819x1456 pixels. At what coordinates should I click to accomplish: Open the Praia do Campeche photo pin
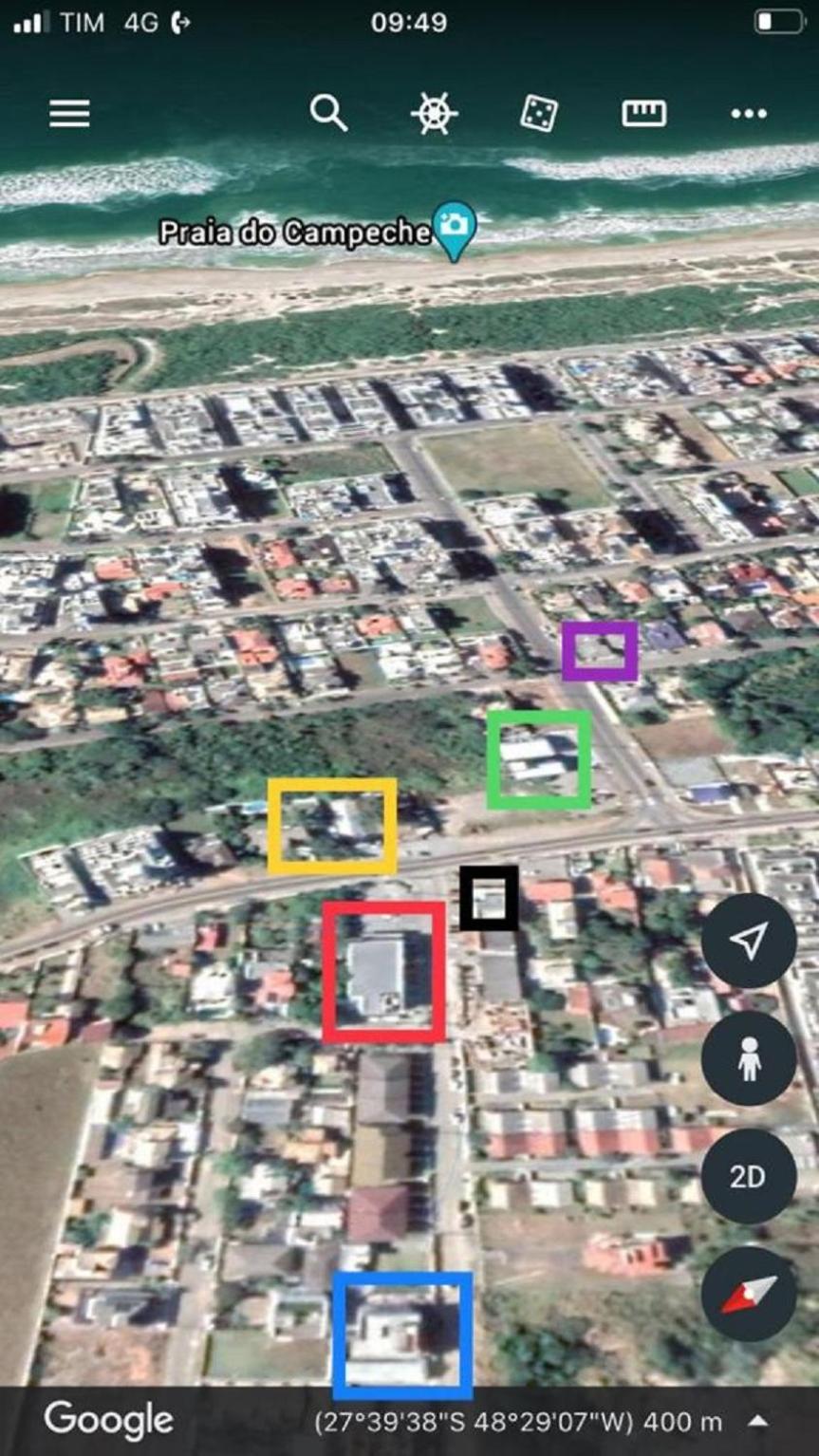point(455,229)
